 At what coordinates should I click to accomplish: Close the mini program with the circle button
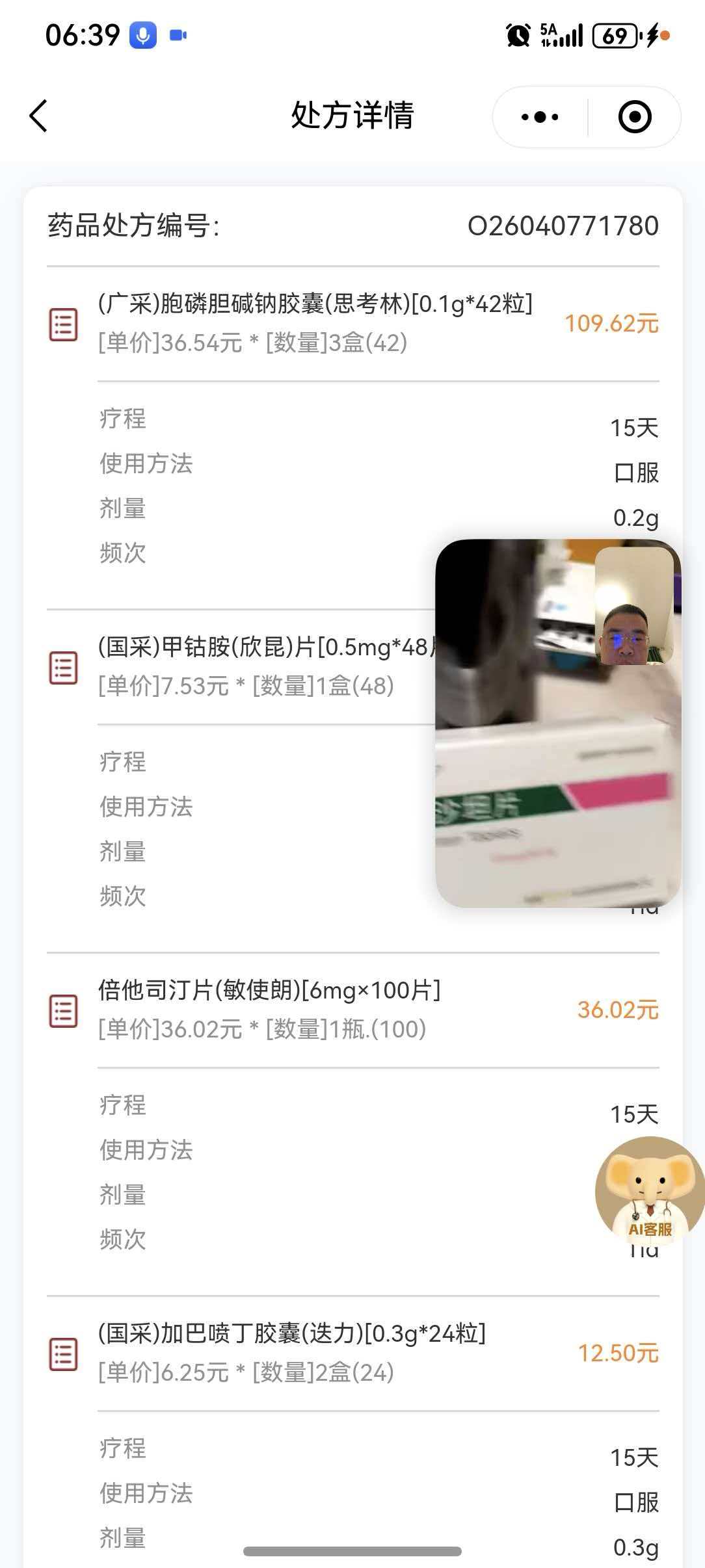[x=634, y=117]
